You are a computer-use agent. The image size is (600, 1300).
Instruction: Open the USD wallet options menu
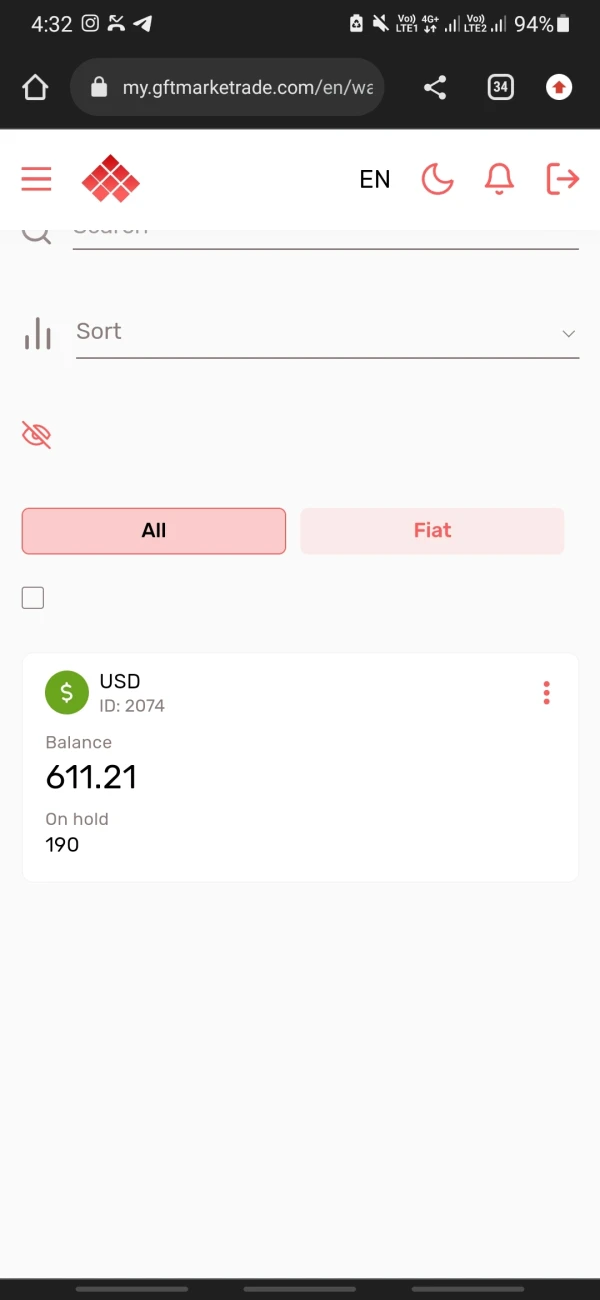(546, 693)
